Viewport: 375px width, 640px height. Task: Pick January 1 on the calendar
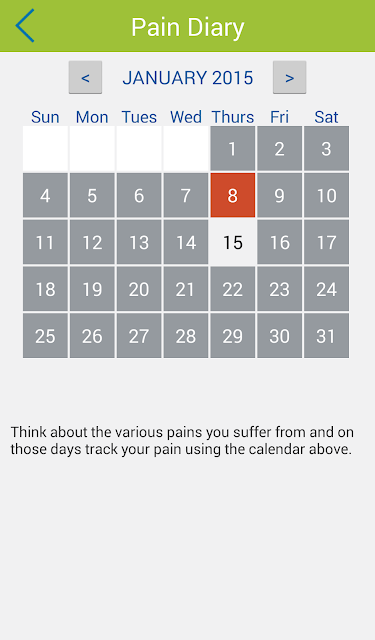(233, 148)
